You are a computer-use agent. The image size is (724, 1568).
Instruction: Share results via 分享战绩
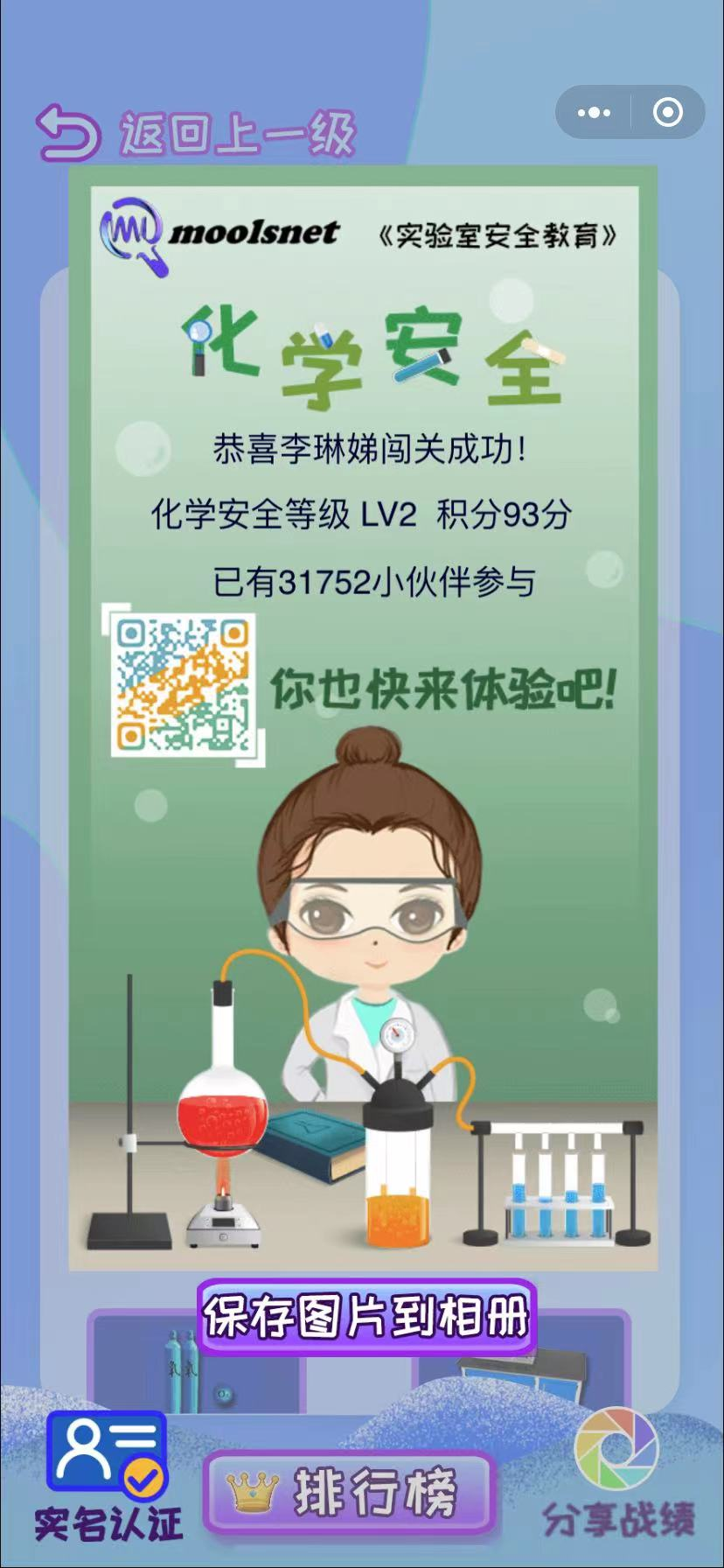click(x=618, y=1479)
